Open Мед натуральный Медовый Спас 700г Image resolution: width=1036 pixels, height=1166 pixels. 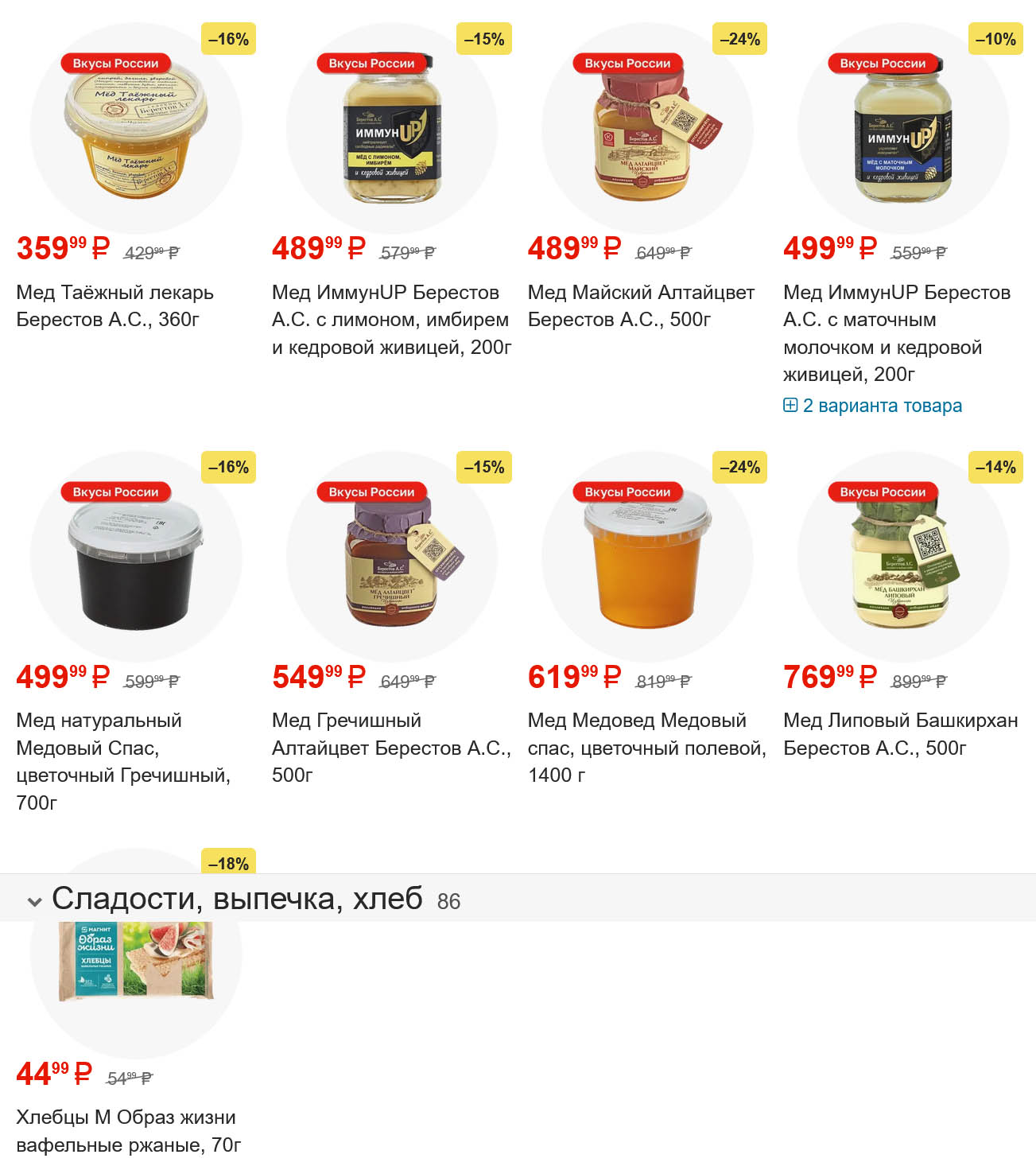pos(122,761)
